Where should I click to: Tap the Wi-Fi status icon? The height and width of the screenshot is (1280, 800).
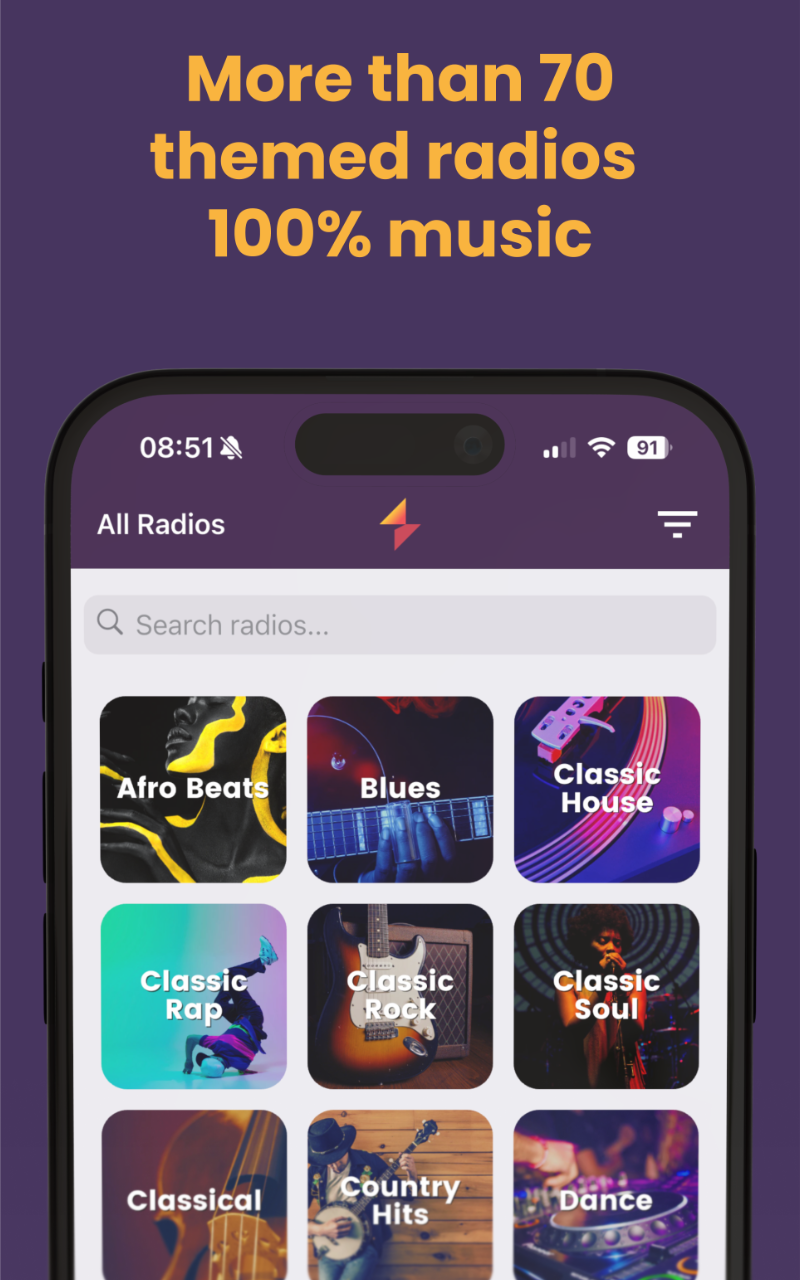tap(601, 448)
